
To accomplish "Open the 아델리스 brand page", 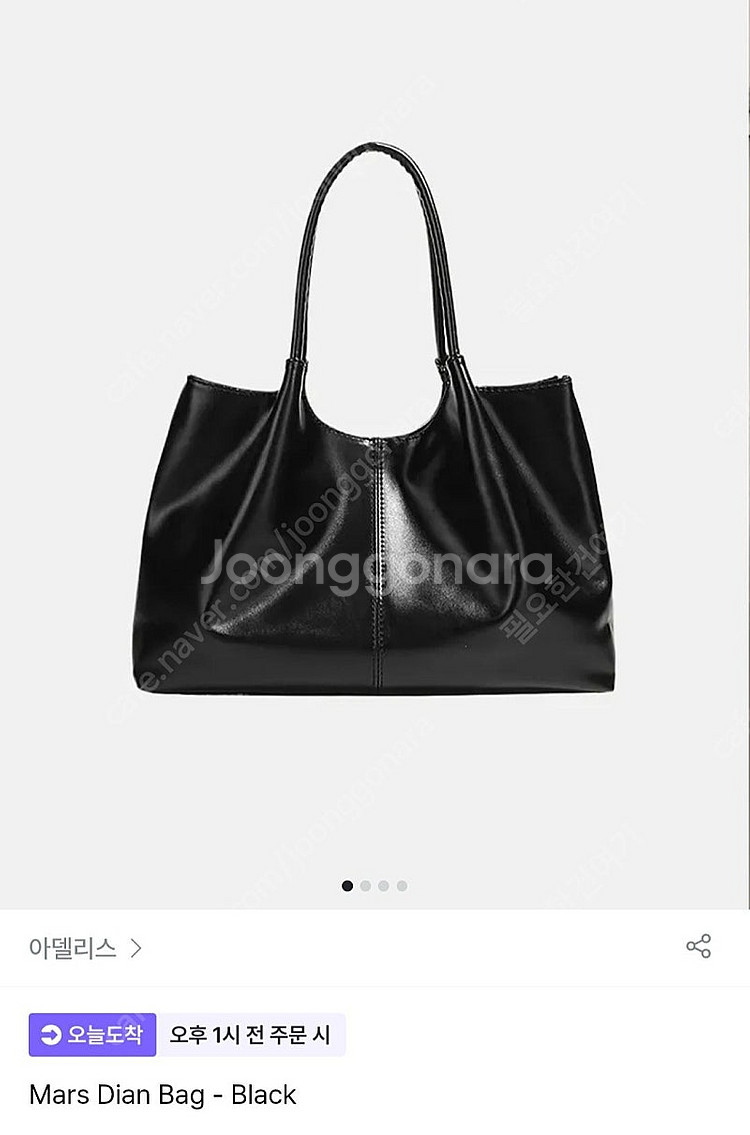I will point(85,948).
